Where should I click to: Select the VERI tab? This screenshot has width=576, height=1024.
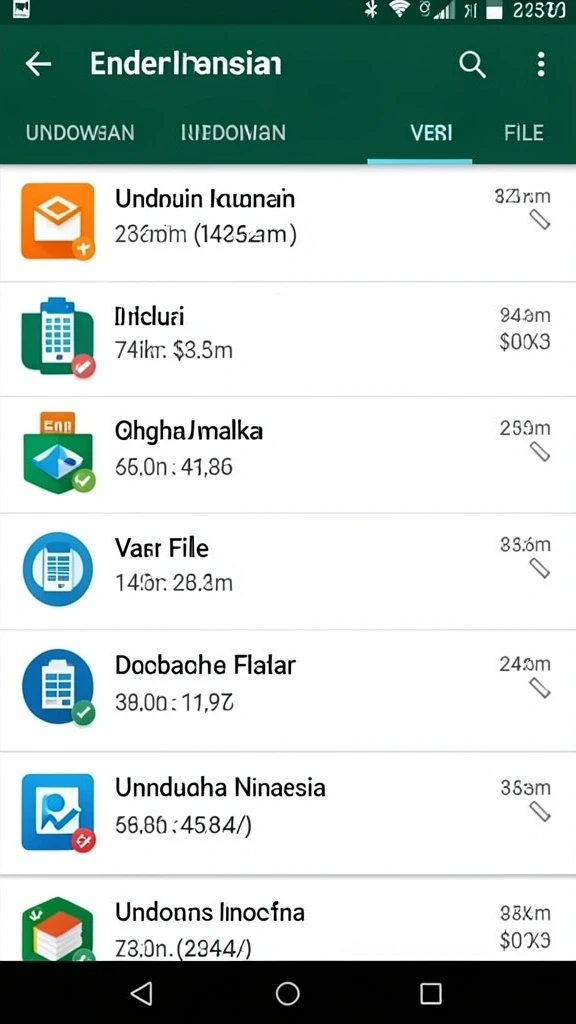[x=431, y=133]
